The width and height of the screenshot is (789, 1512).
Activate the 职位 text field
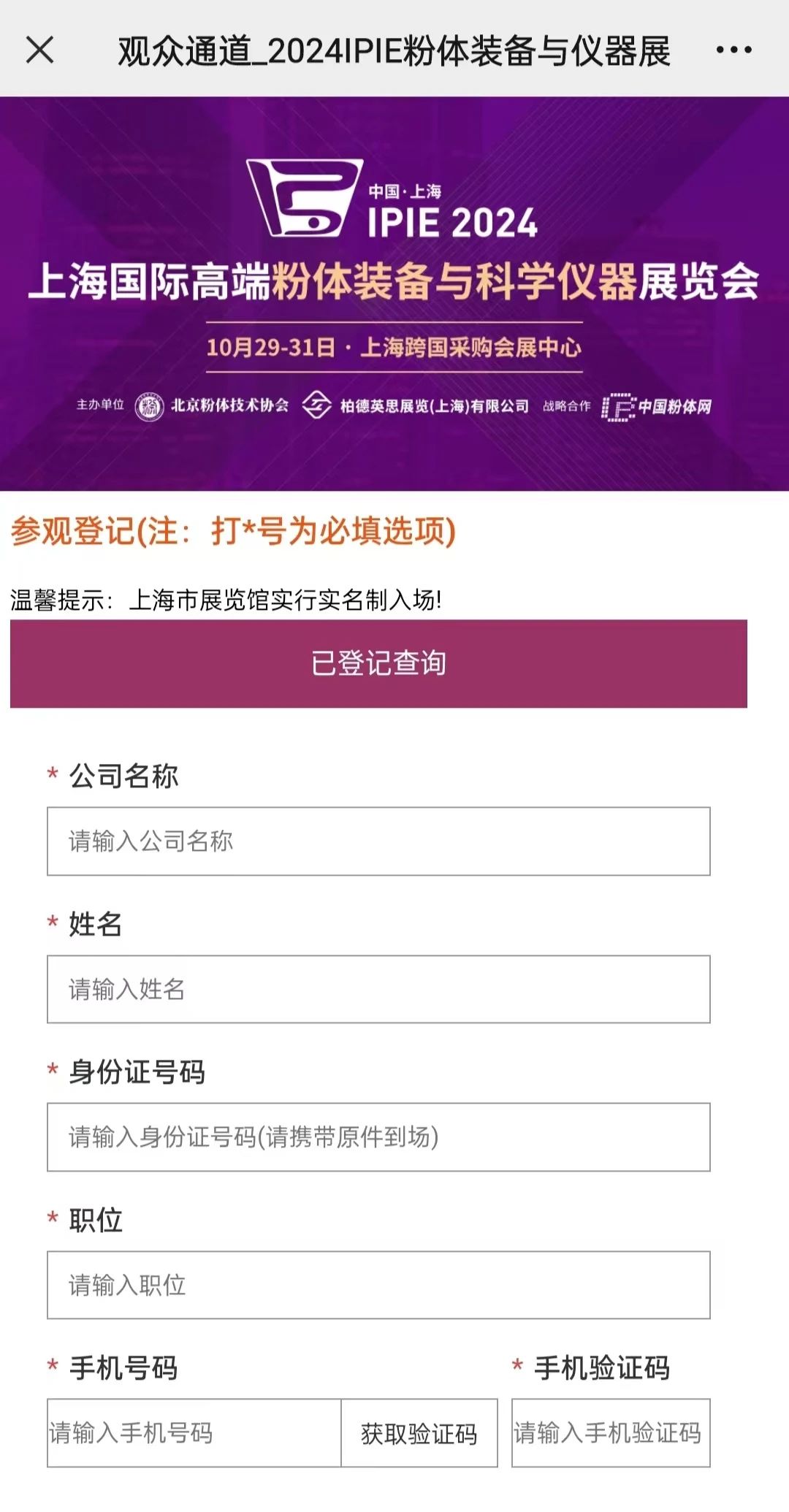coord(378,1285)
